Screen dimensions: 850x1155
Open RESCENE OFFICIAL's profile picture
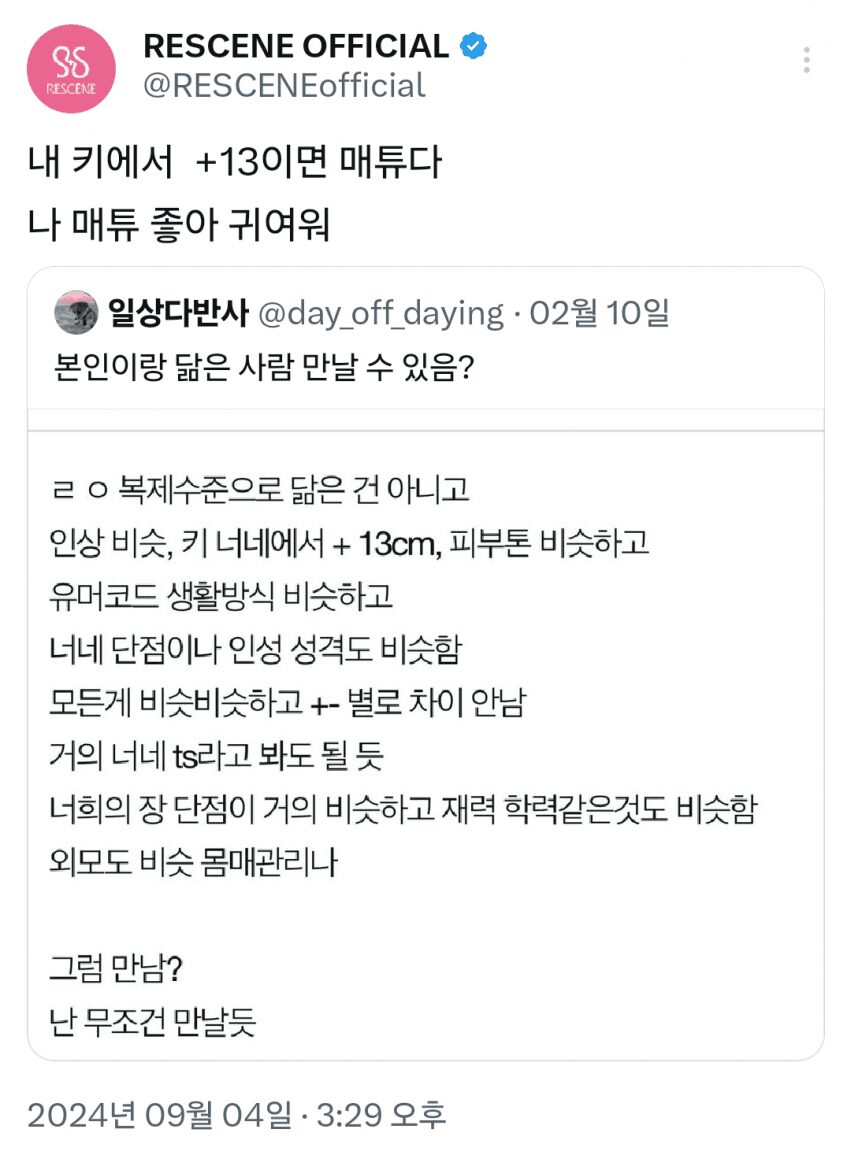[71, 68]
